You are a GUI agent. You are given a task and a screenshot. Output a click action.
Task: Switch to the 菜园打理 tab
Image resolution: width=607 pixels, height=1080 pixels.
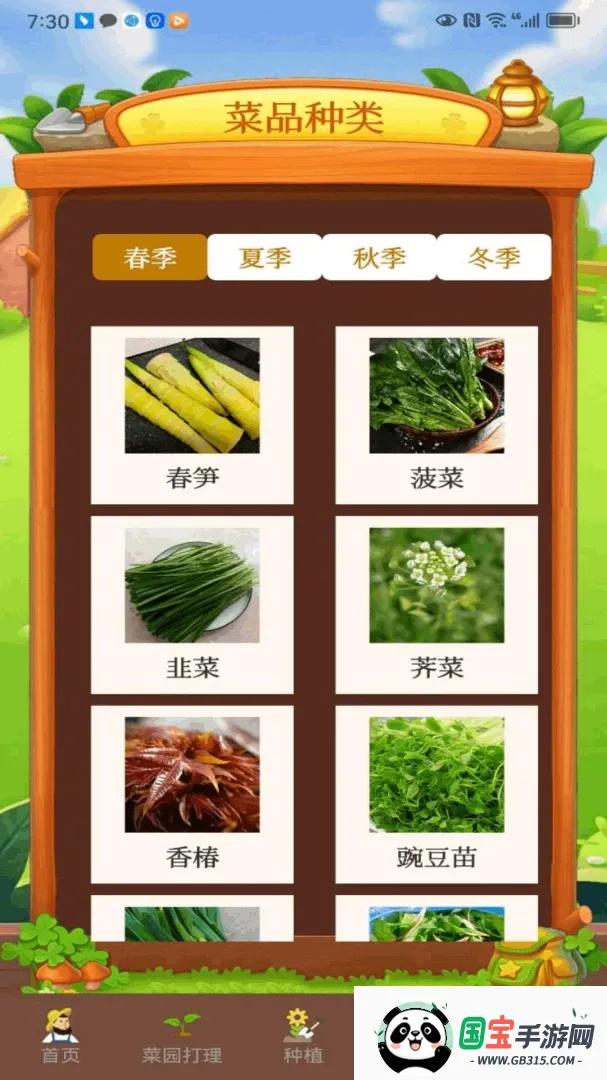(x=182, y=1036)
